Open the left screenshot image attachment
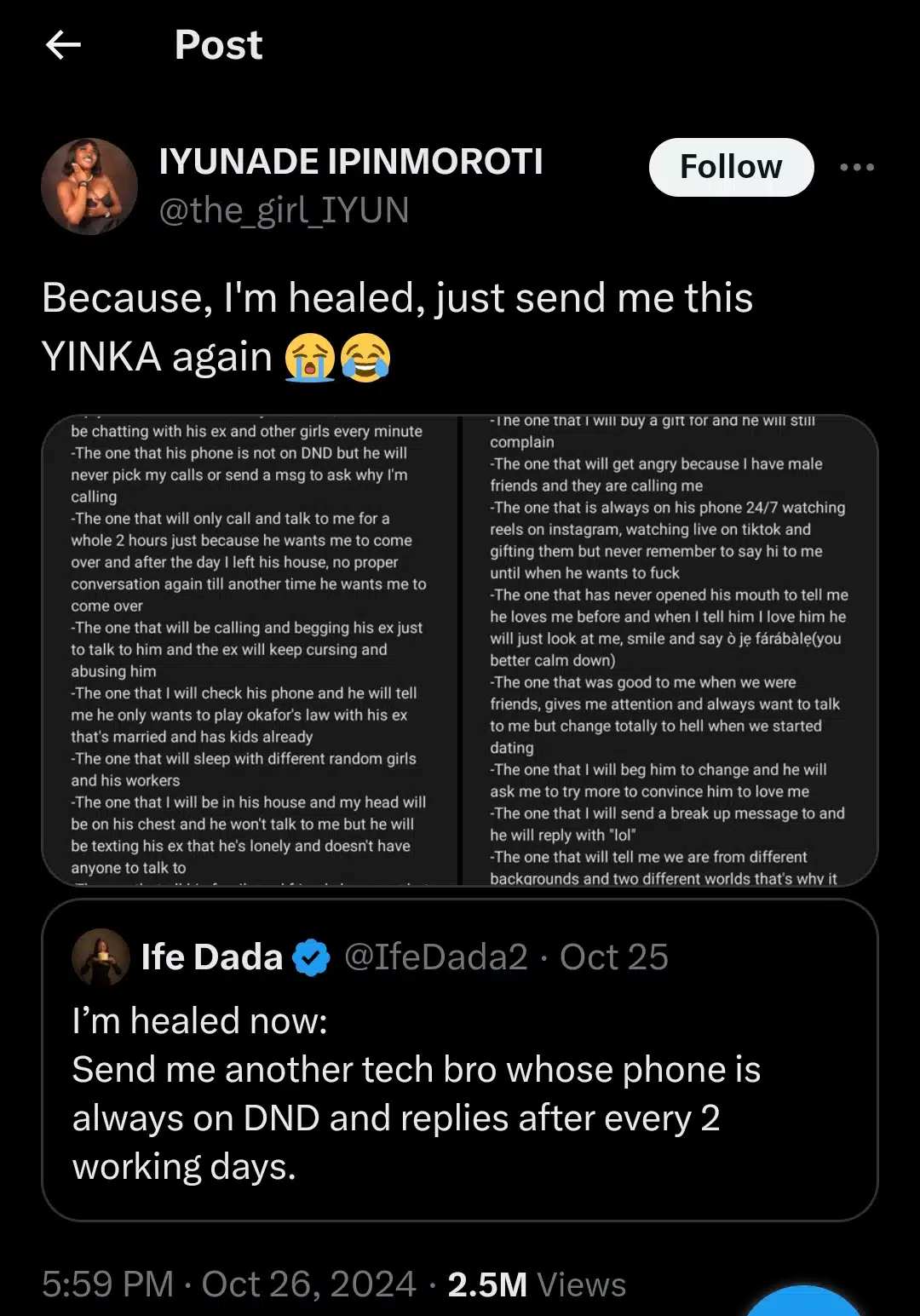Screen dimensions: 920x1316 coord(250,651)
